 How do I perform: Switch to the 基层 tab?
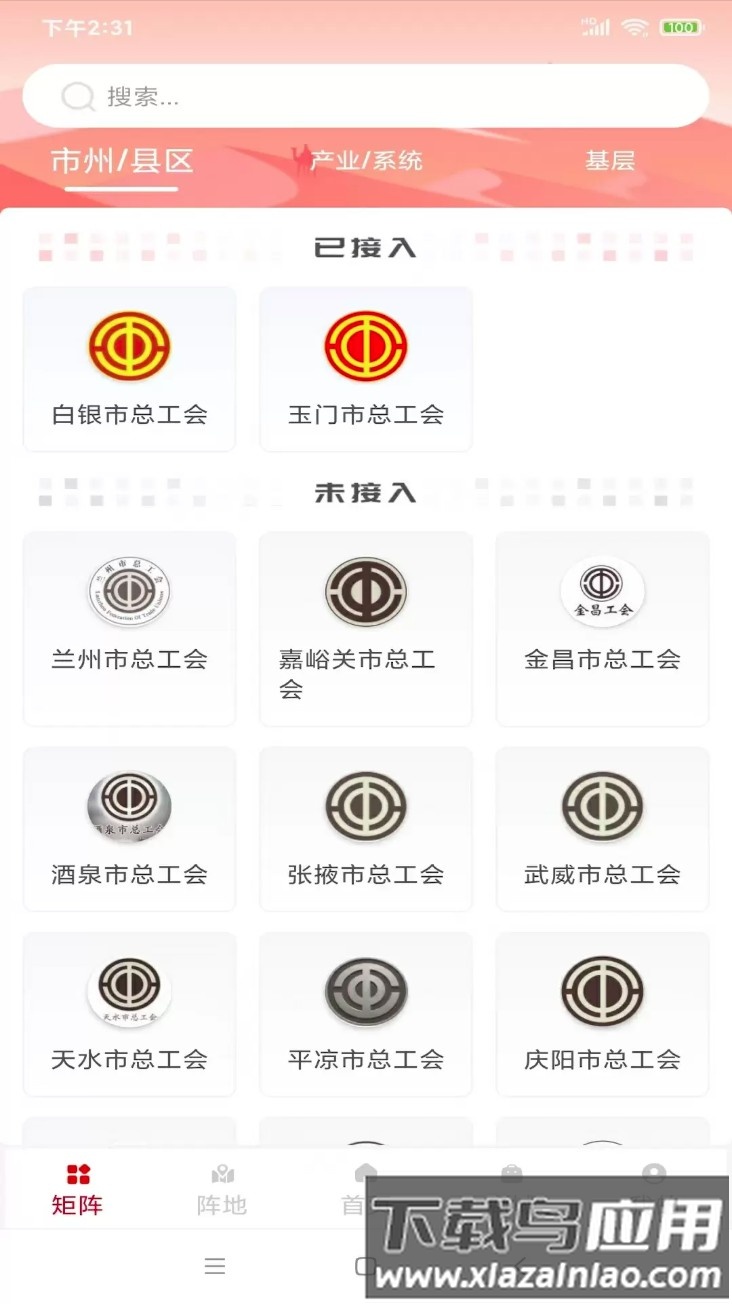click(x=612, y=160)
